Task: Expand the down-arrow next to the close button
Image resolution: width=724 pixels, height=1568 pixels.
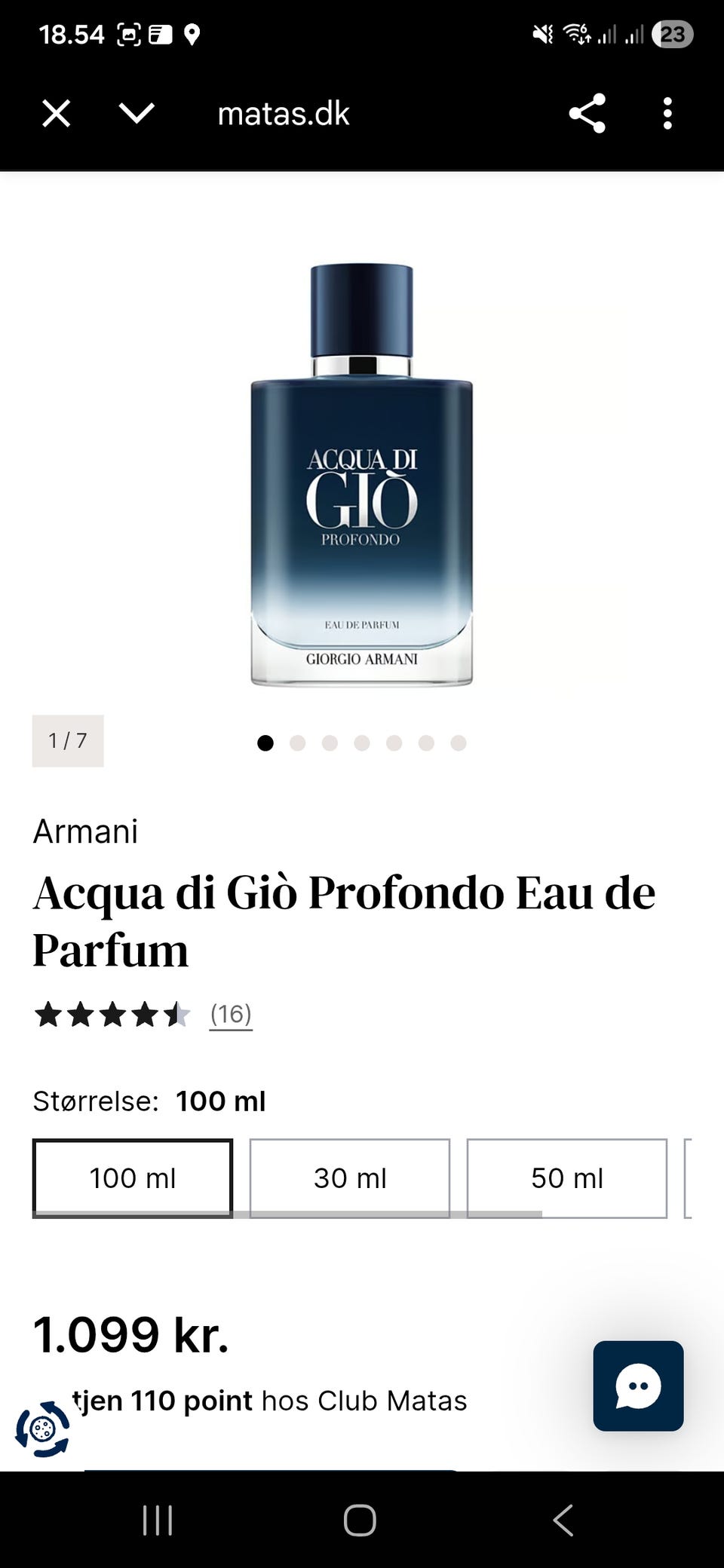Action: [137, 114]
